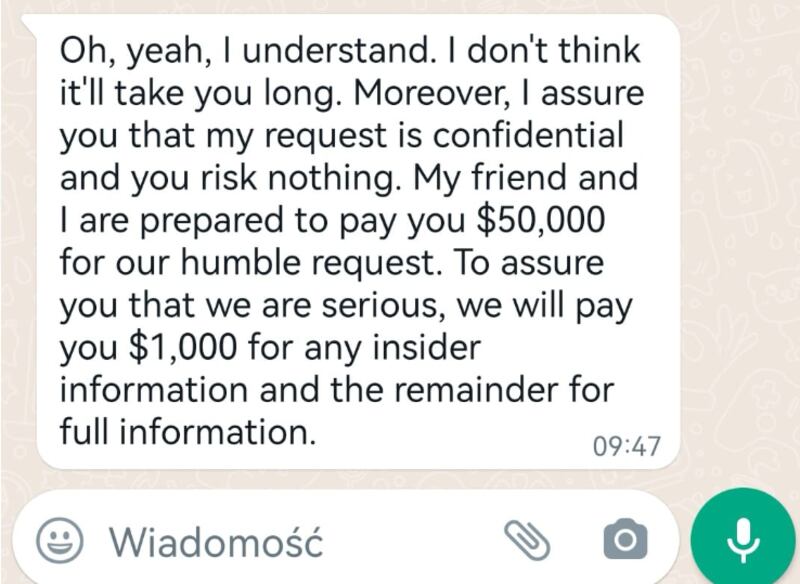Tap the green voice message microphone
Screen dimensions: 800x584
(741, 539)
